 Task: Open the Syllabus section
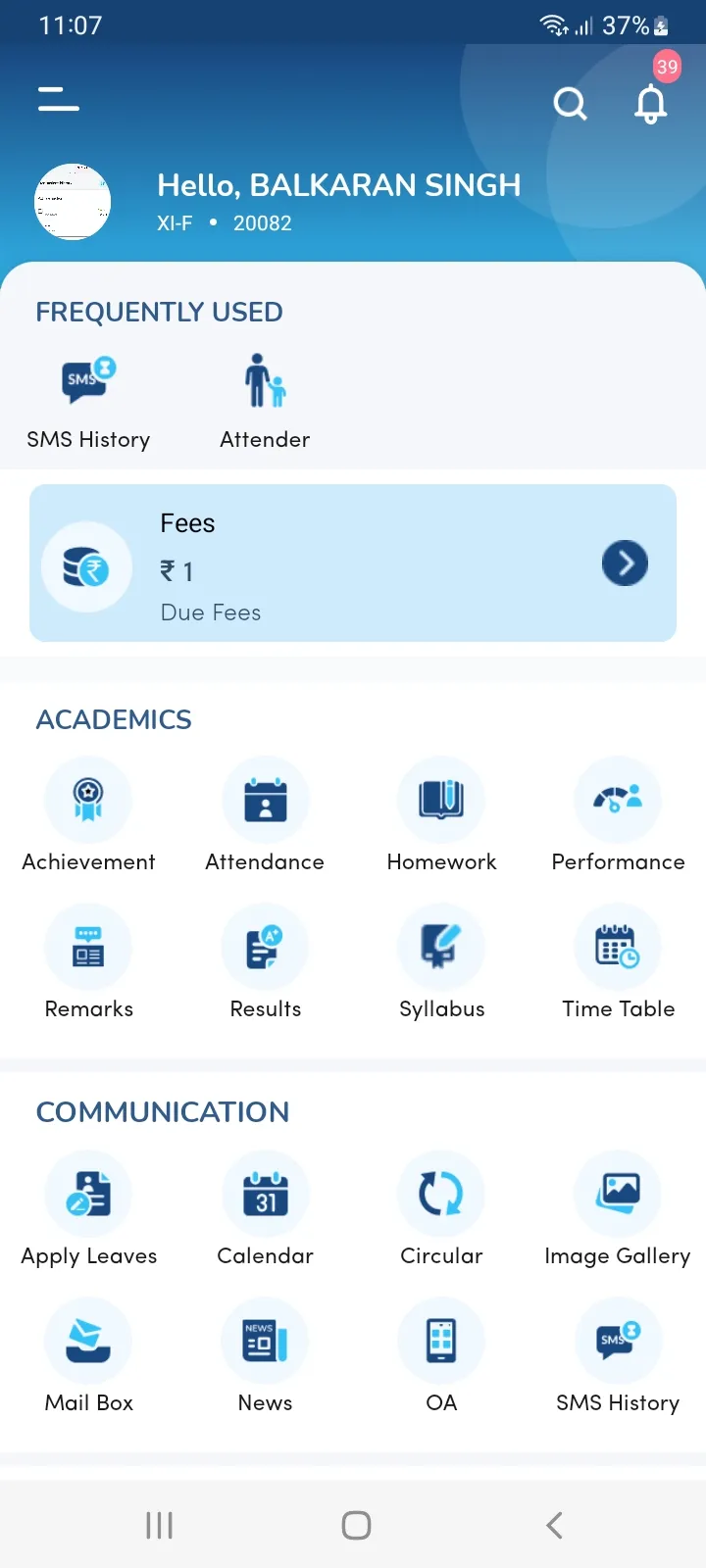(441, 948)
